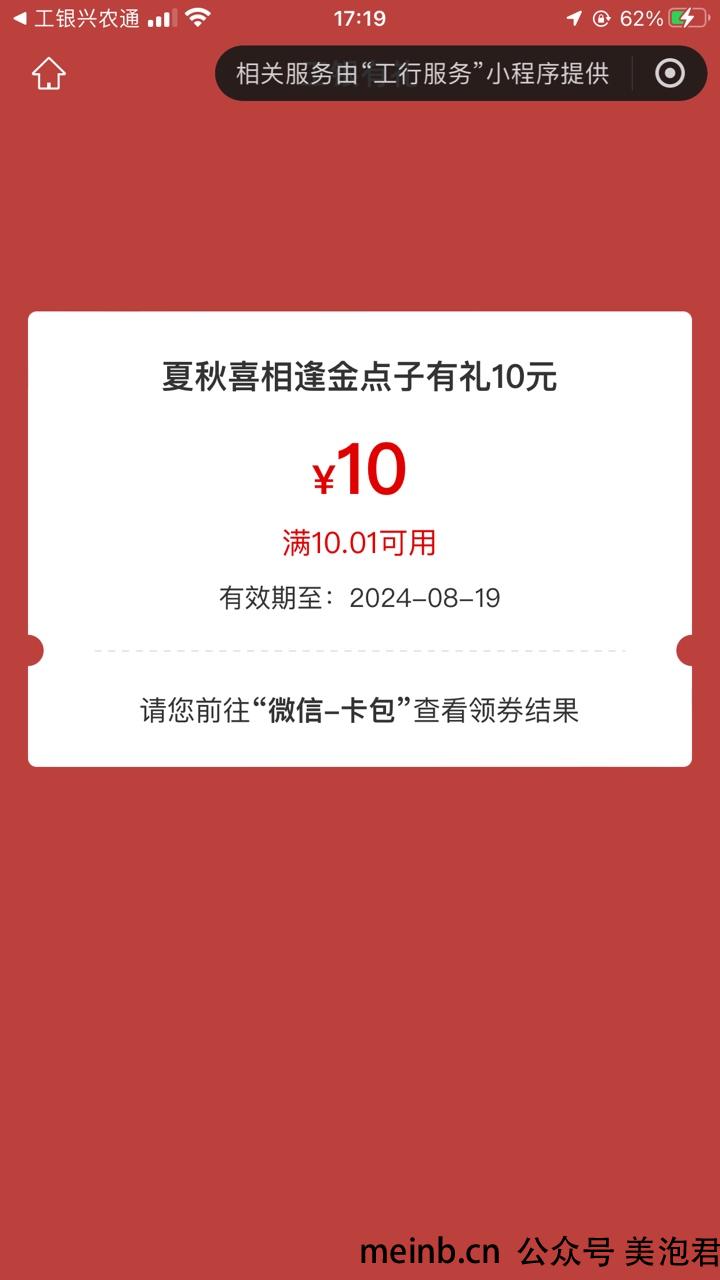The height and width of the screenshot is (1280, 720).
Task: Close the mini program via capsule button
Action: point(669,73)
